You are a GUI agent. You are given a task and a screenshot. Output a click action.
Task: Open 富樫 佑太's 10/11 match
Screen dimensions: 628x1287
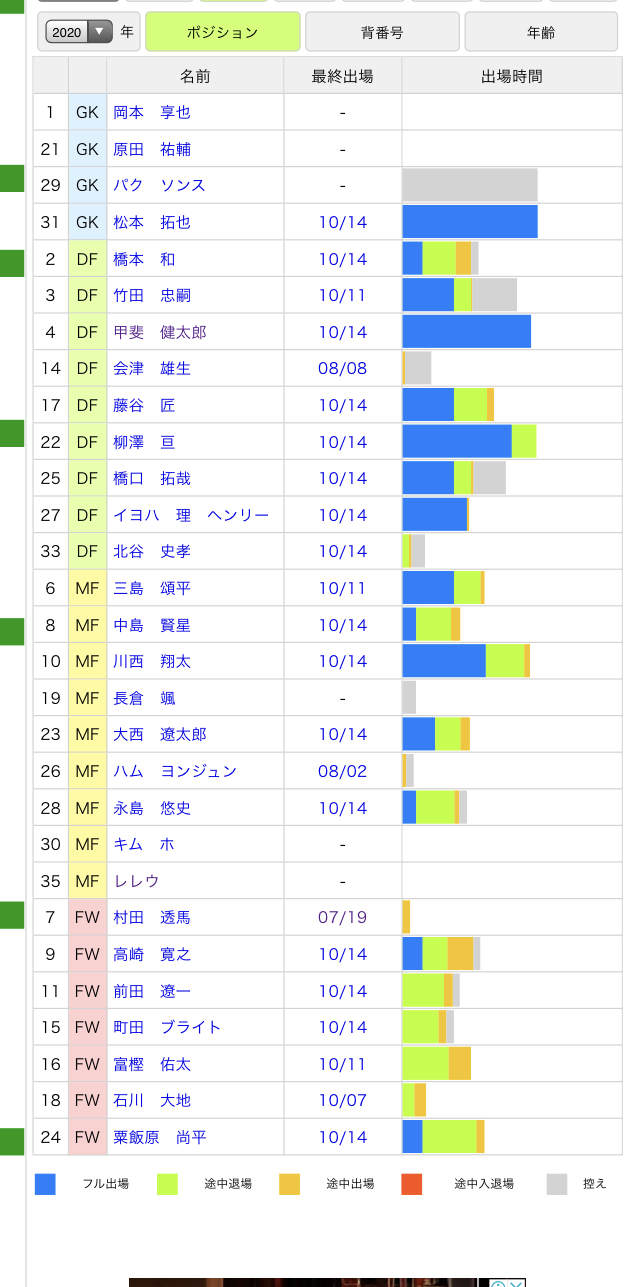(343, 1064)
